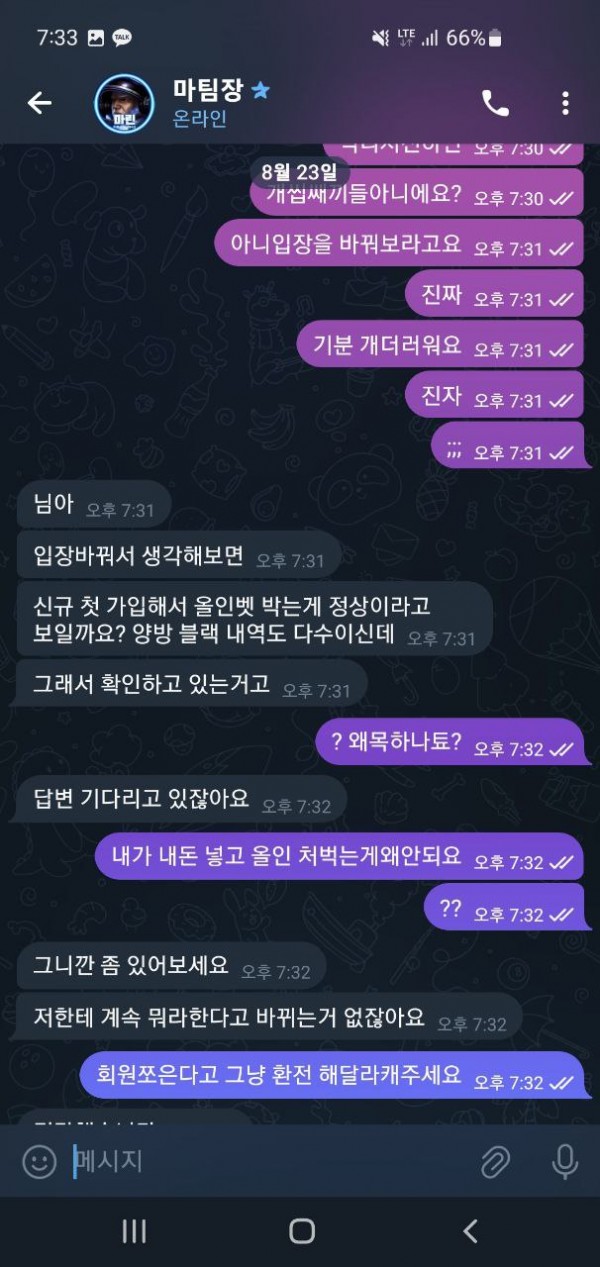Open recent apps from the navigation bar

tap(134, 1231)
